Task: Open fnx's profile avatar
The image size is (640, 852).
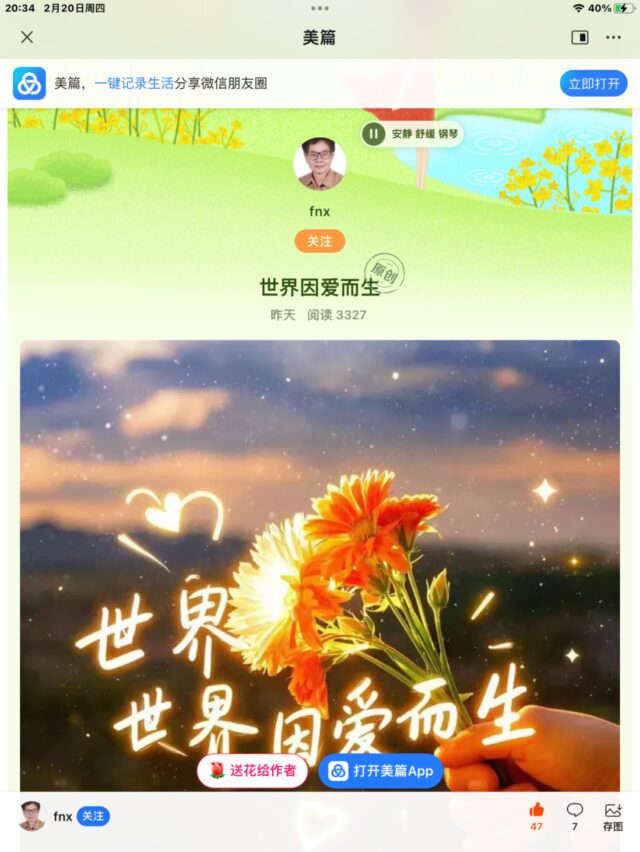Action: 320,164
